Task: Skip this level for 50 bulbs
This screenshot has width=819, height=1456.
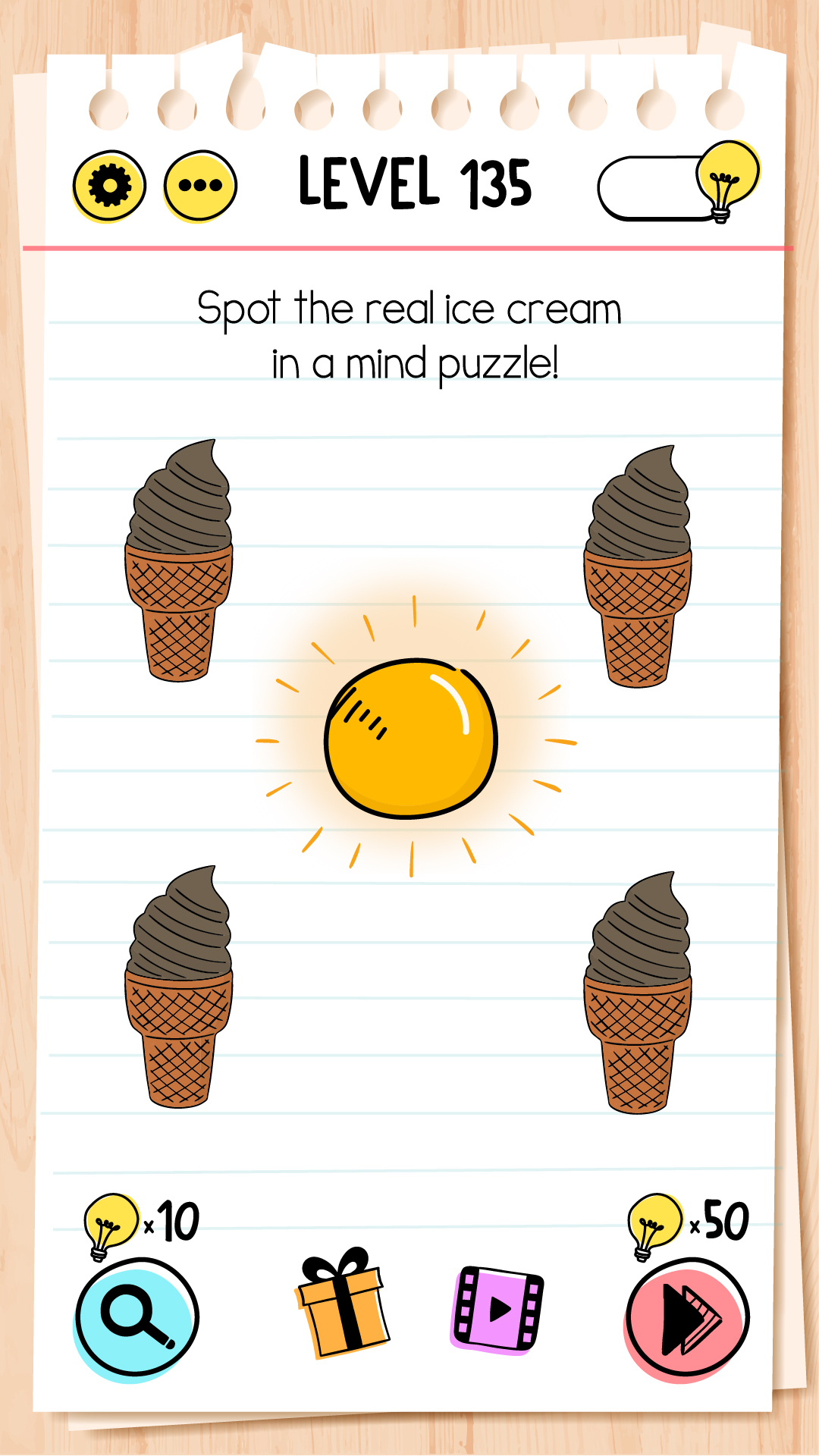Action: (687, 1317)
